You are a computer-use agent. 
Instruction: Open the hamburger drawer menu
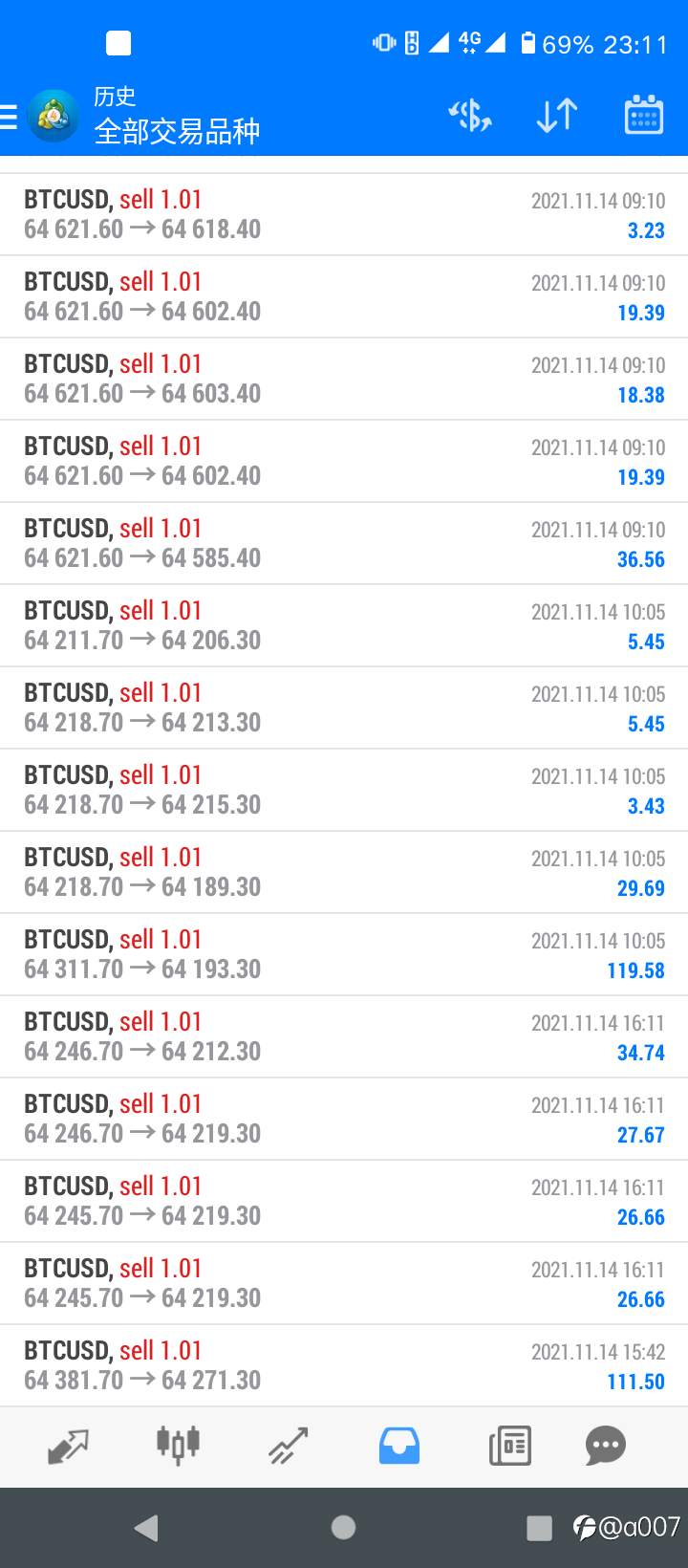9,117
